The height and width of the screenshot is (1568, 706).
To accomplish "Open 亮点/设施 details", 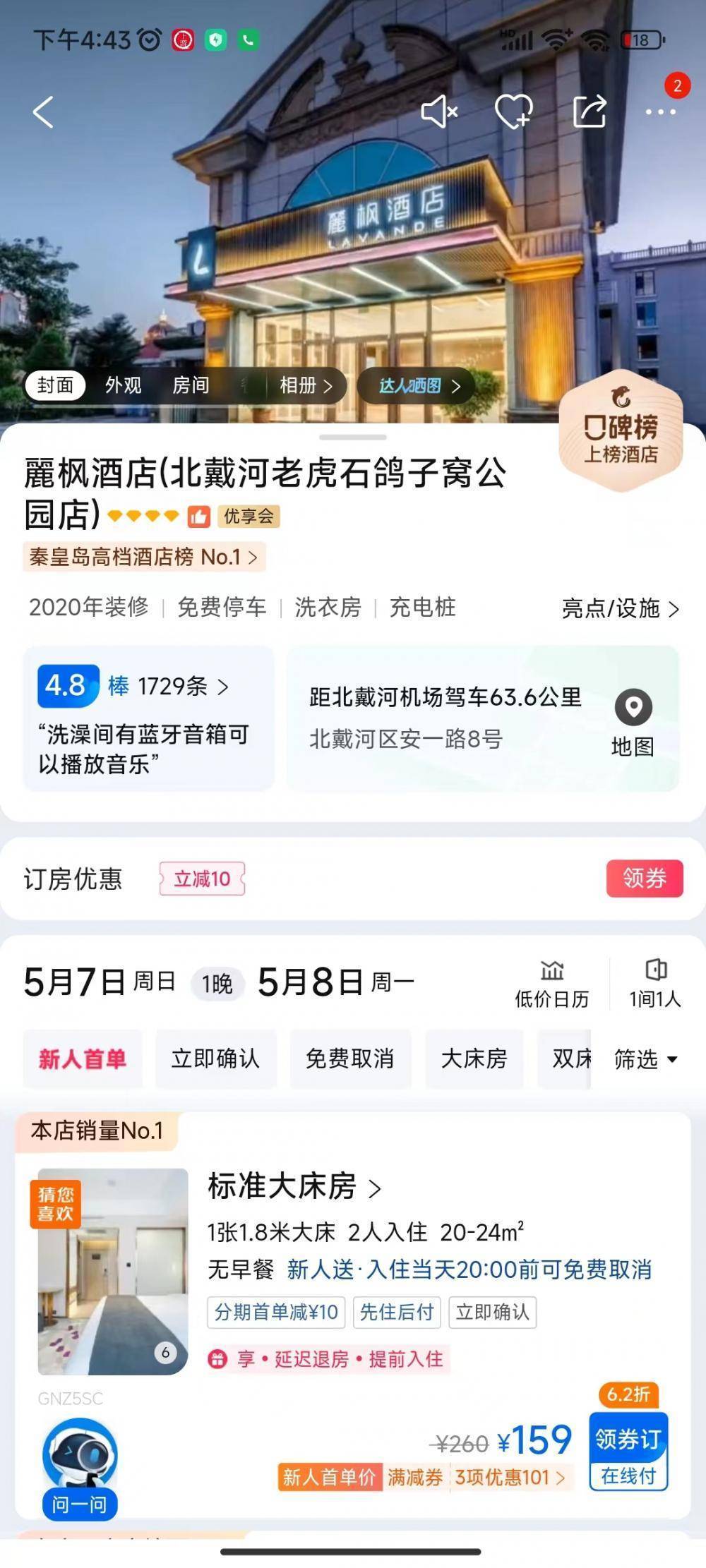I will (x=620, y=608).
